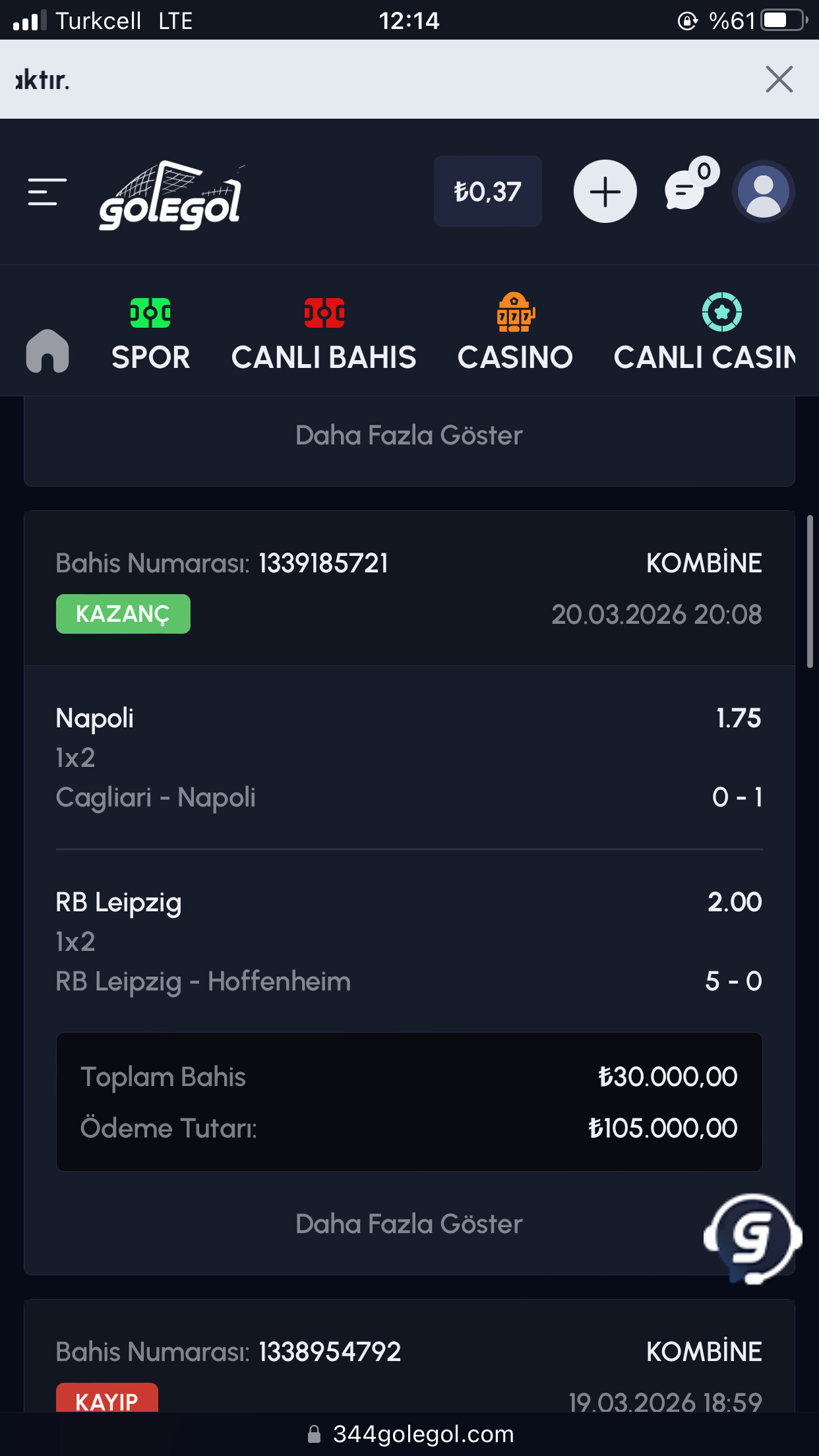Open the user profile avatar
Viewport: 819px width, 1456px height.
pyautogui.click(x=763, y=192)
